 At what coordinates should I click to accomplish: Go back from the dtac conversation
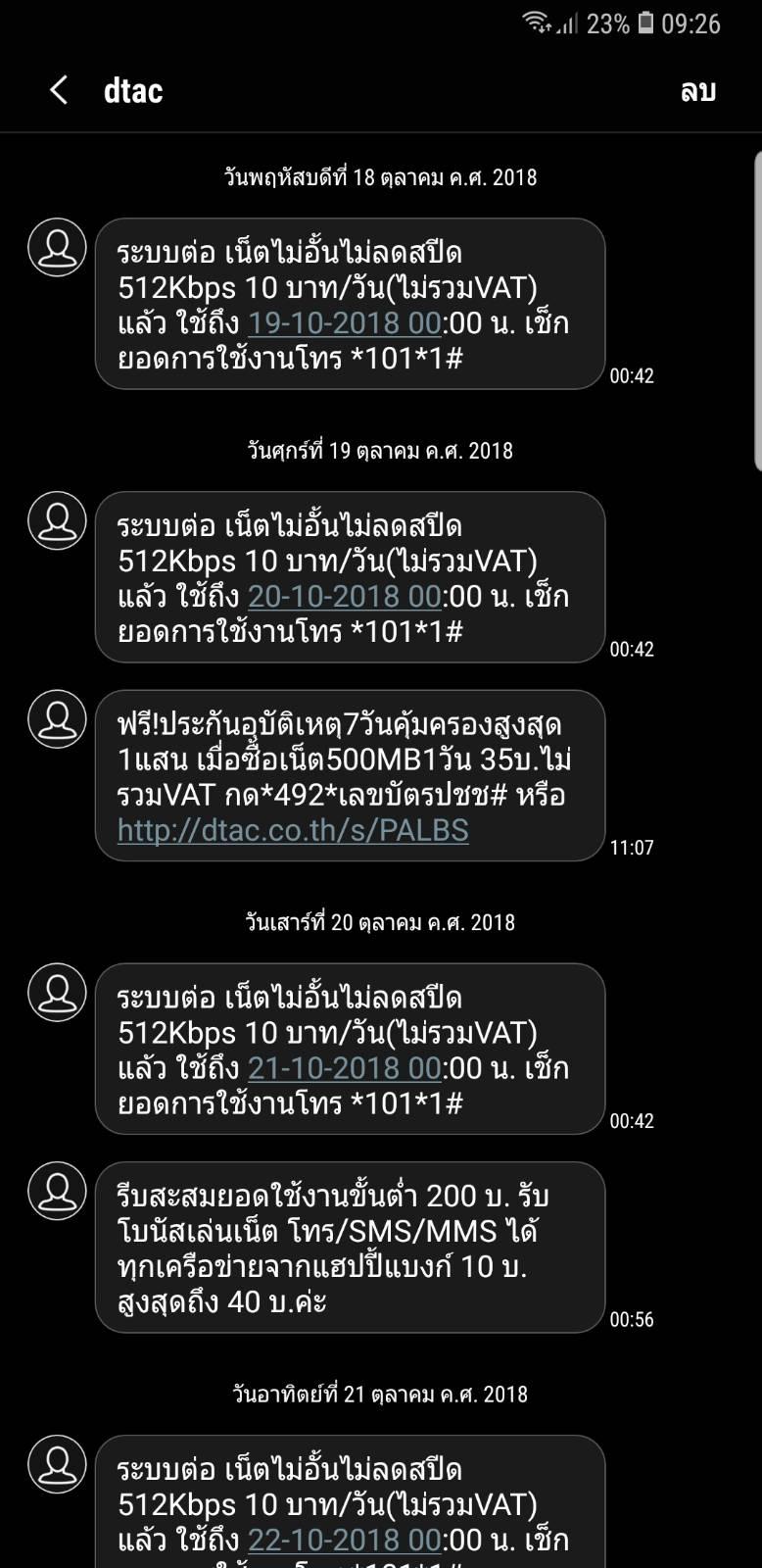click(59, 90)
